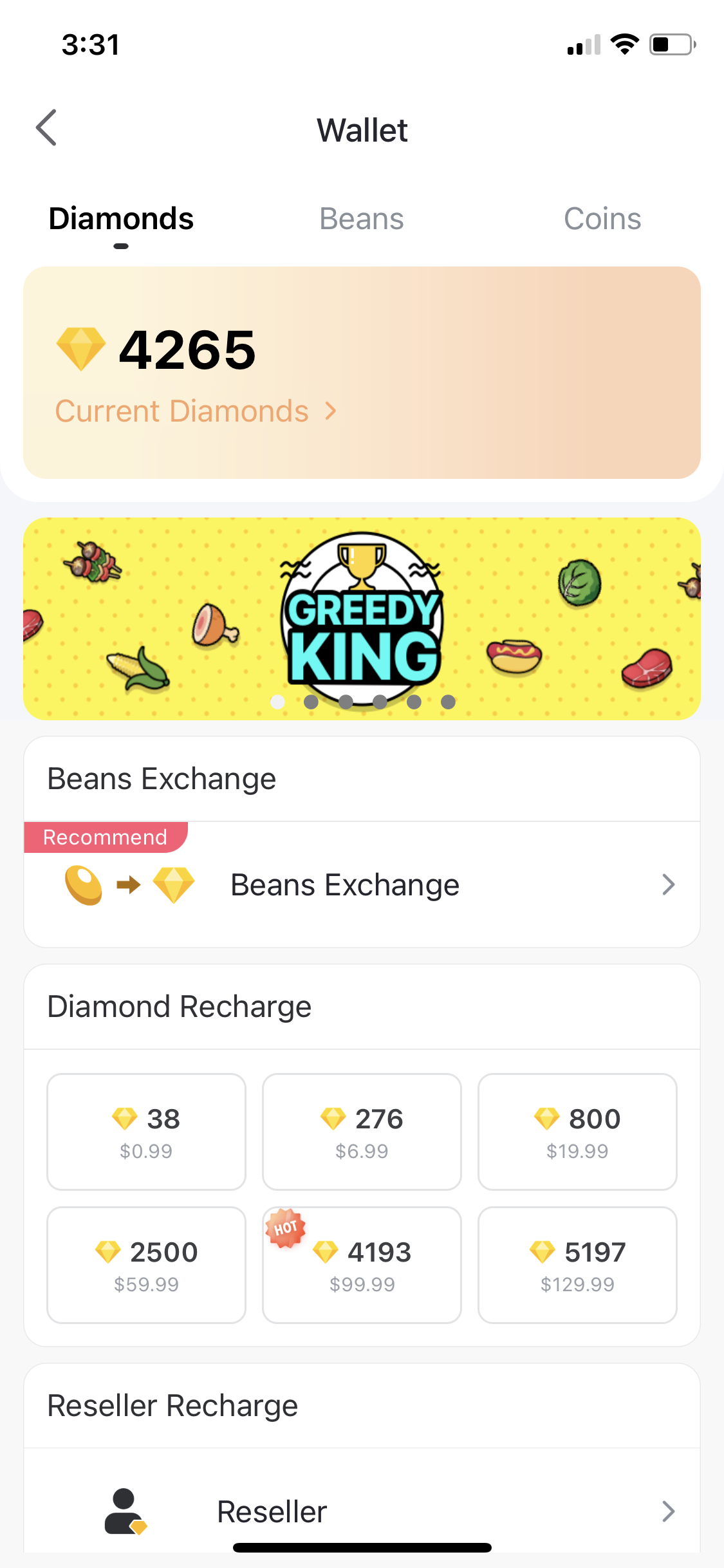724x1568 pixels.
Task: Open the Greedy King banner
Action: [x=362, y=618]
